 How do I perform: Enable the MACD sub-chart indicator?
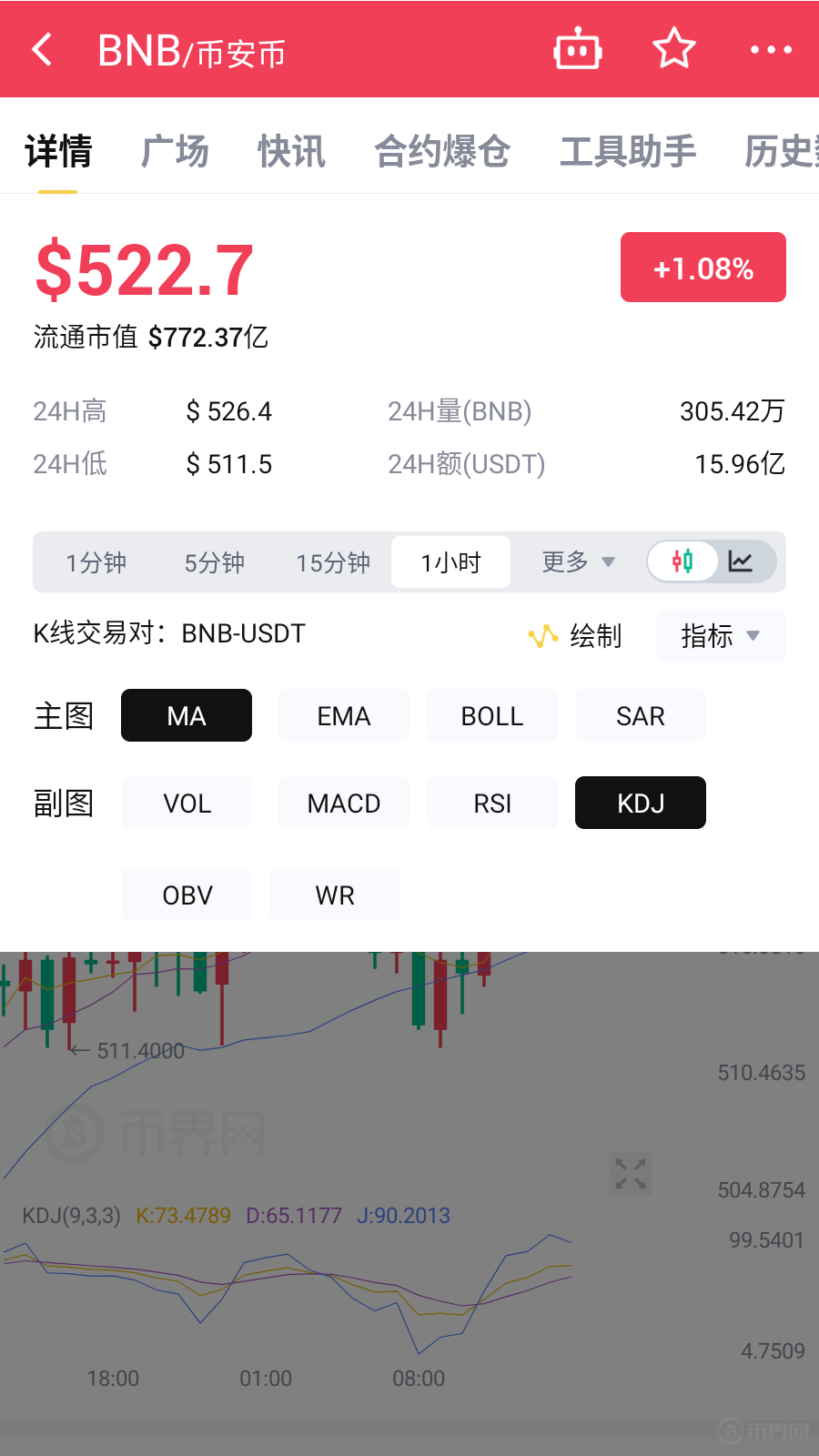point(343,803)
